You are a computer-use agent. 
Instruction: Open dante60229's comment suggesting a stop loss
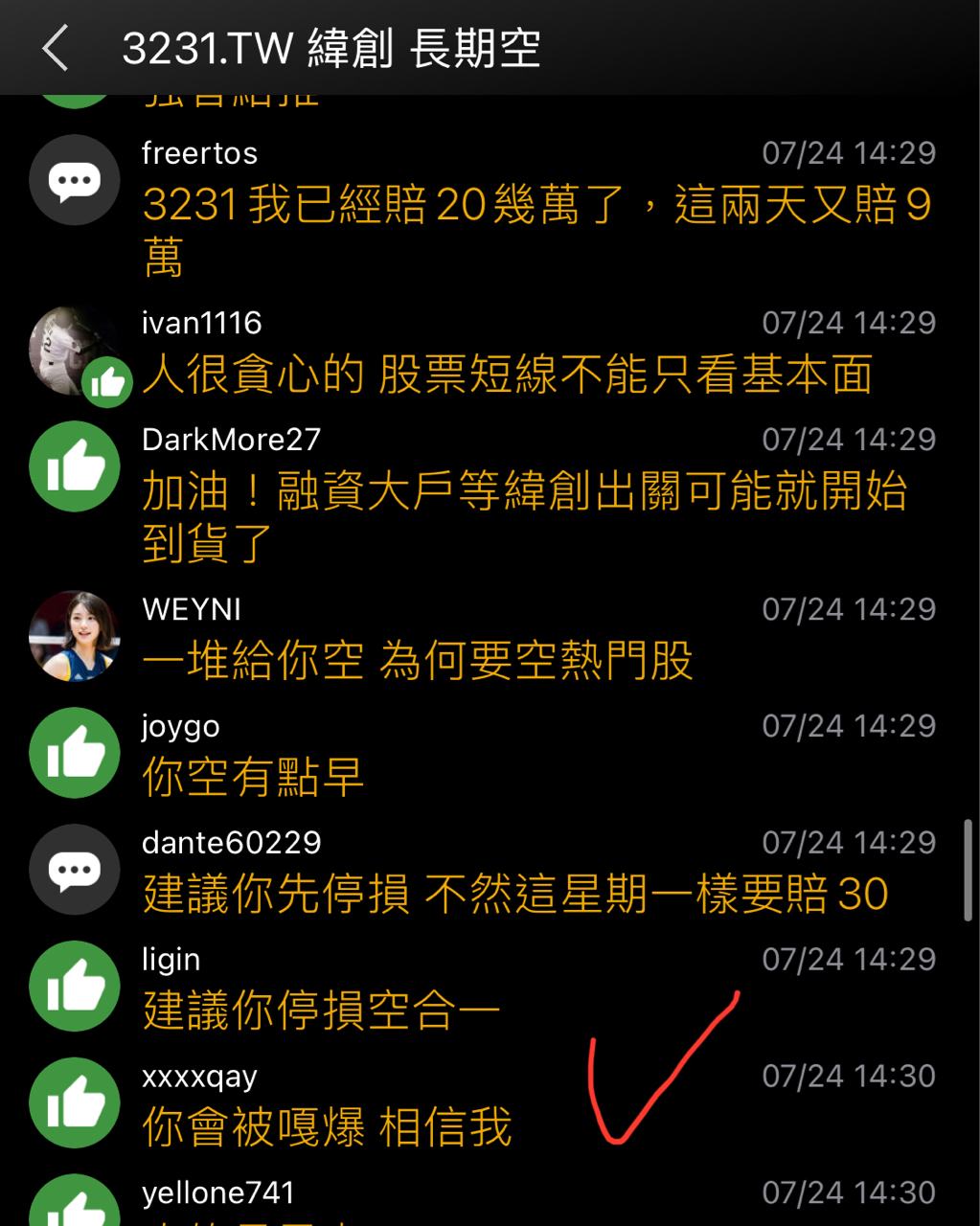(x=515, y=895)
